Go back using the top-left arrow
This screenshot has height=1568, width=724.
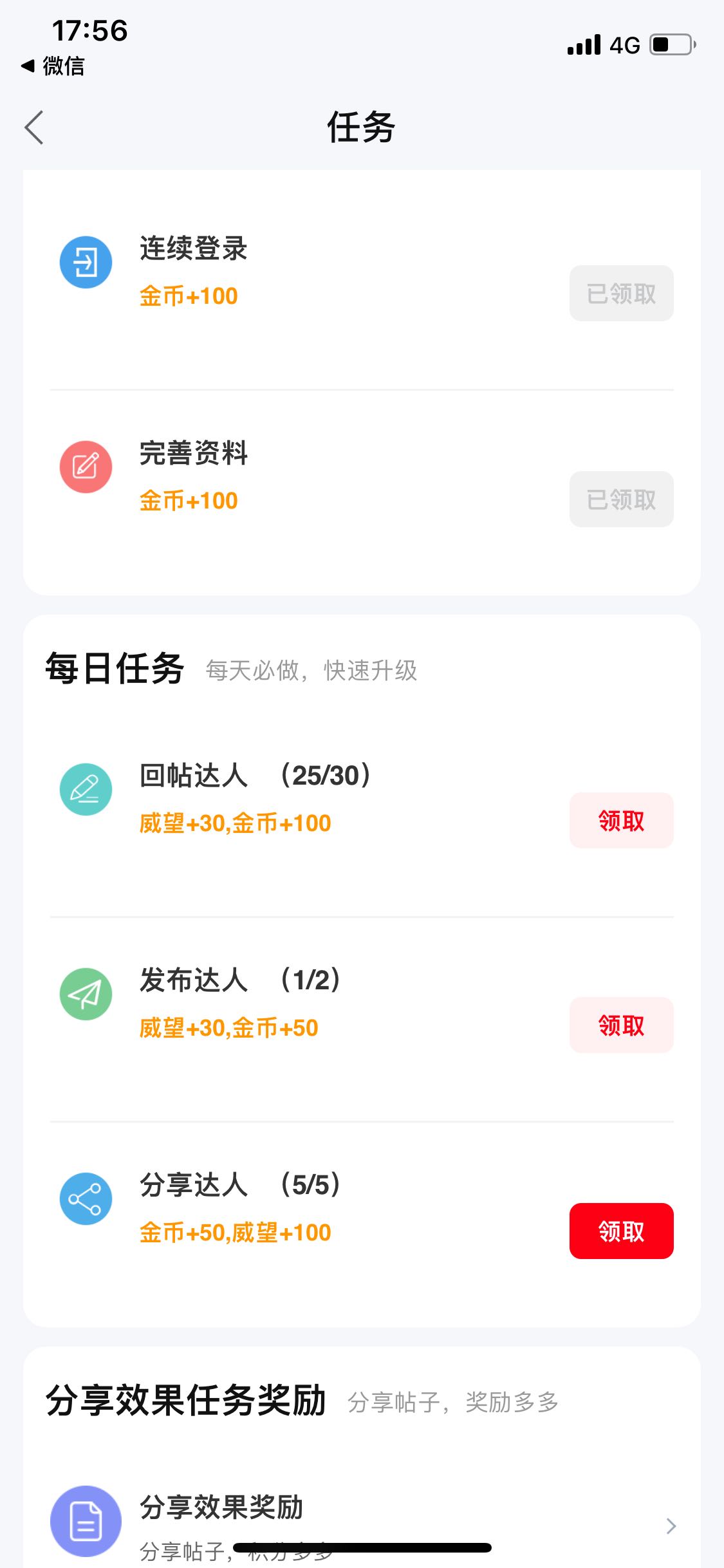pyautogui.click(x=34, y=127)
